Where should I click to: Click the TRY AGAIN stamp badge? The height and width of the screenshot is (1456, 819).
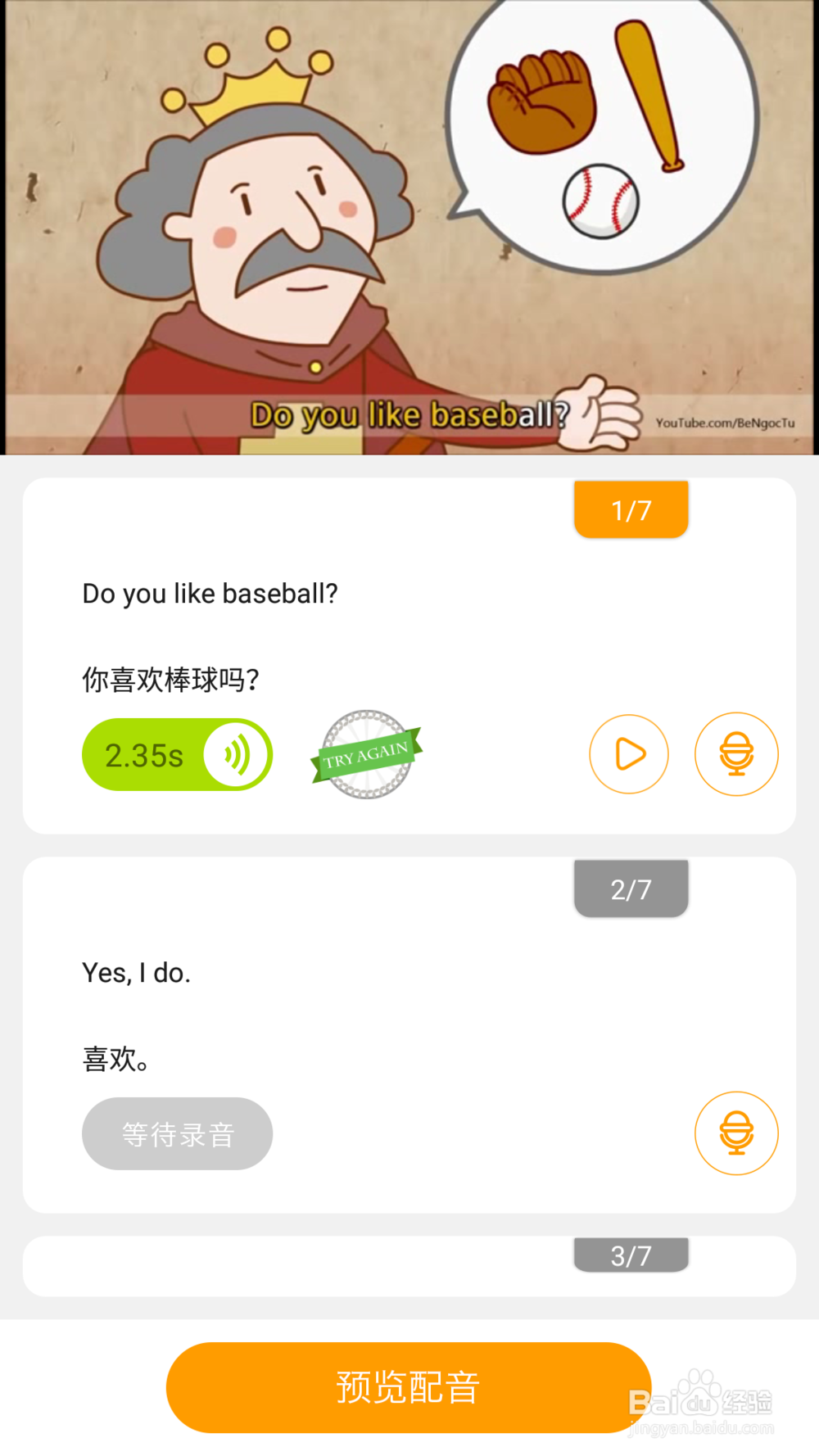click(x=366, y=754)
